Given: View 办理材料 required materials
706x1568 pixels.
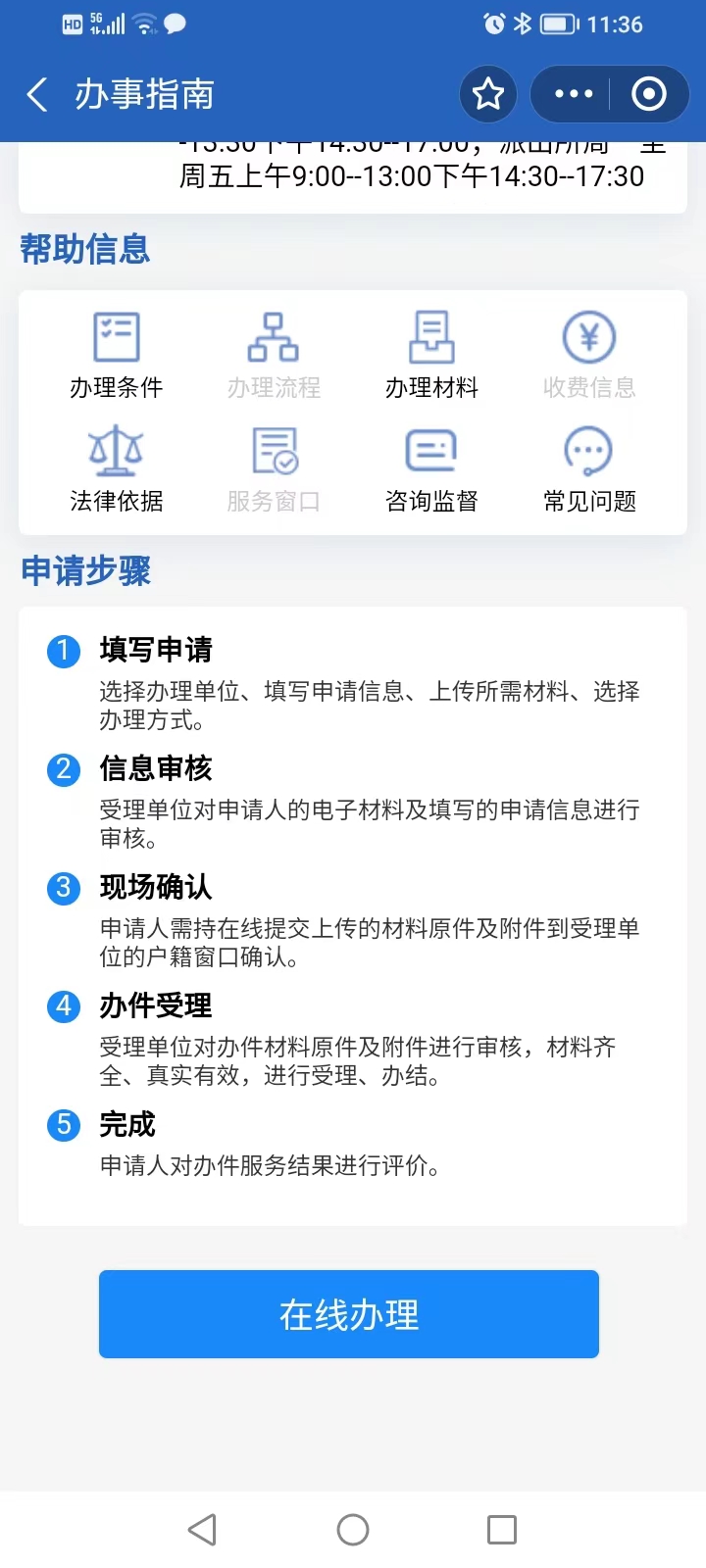Looking at the screenshot, I should coord(431,355).
